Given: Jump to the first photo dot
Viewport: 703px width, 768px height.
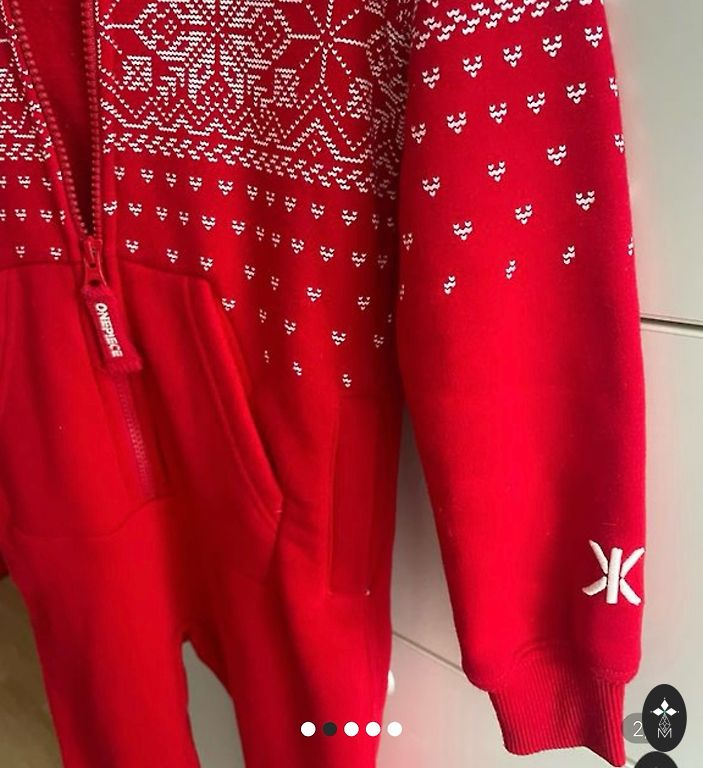Looking at the screenshot, I should [x=308, y=729].
